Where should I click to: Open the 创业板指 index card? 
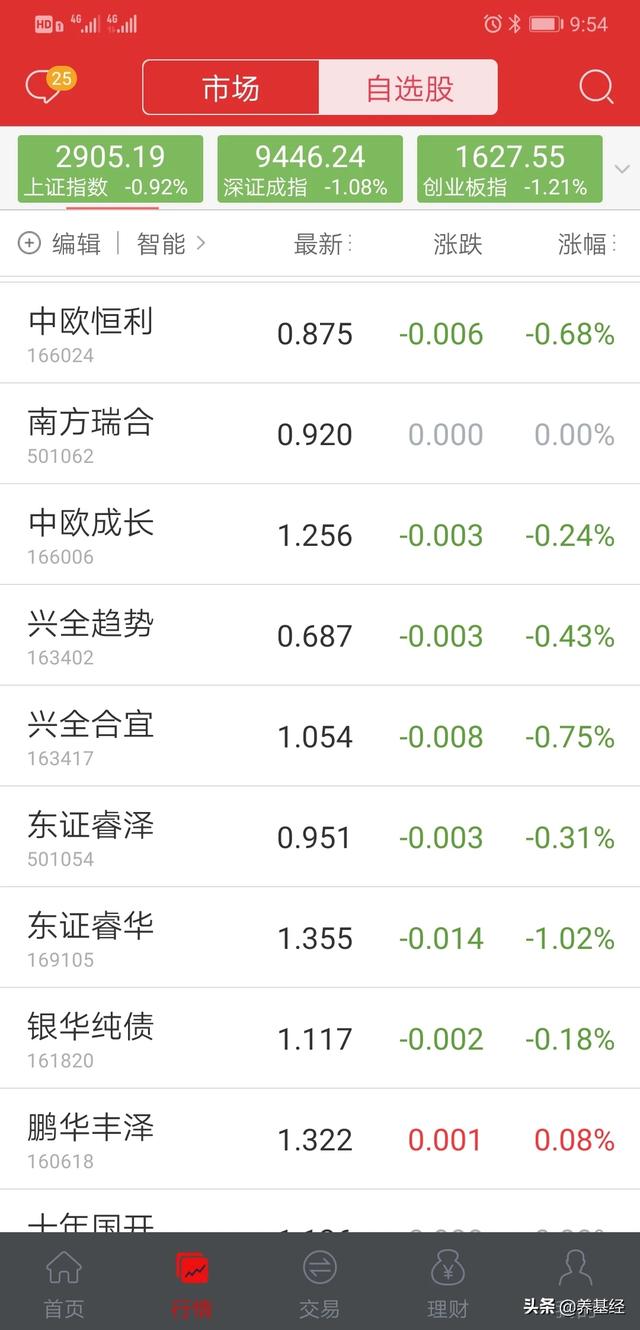(510, 169)
